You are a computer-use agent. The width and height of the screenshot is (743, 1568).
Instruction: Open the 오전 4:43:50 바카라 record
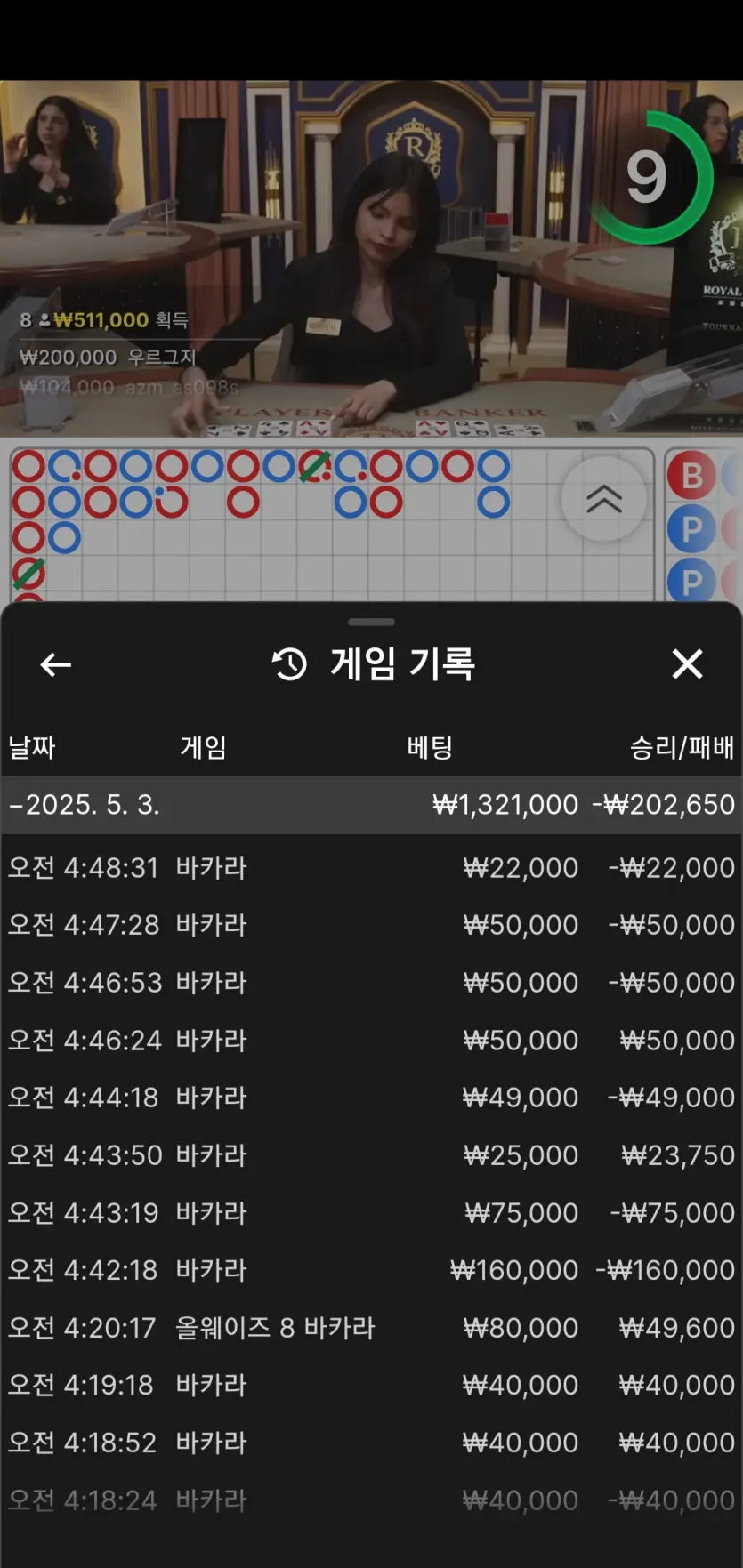point(371,1155)
